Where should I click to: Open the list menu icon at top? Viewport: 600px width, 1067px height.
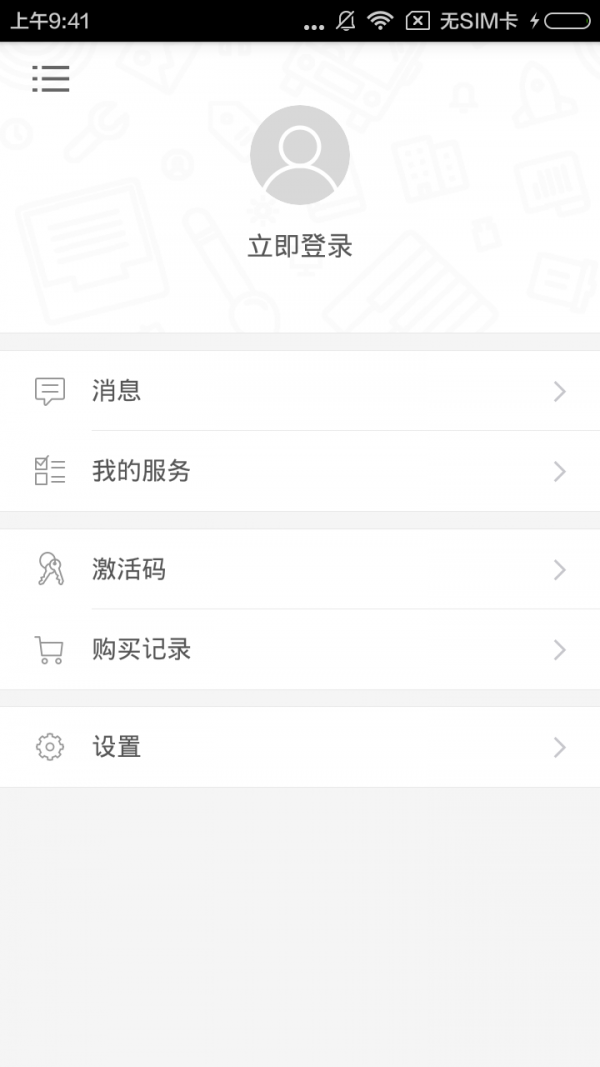click(50, 78)
